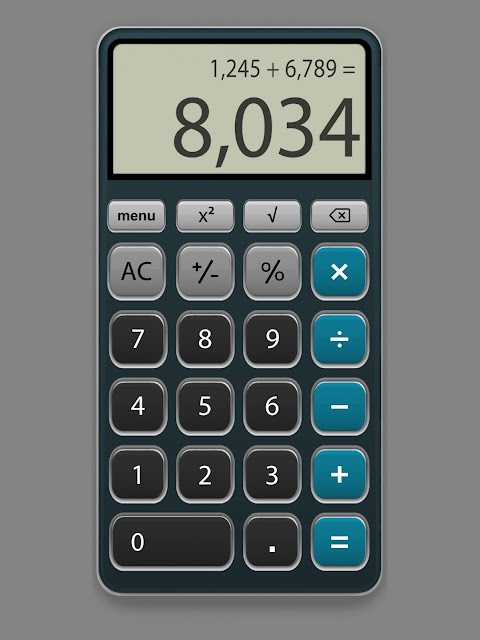This screenshot has height=640, width=480.
Task: Enter digit 7
Action: [x=138, y=339]
